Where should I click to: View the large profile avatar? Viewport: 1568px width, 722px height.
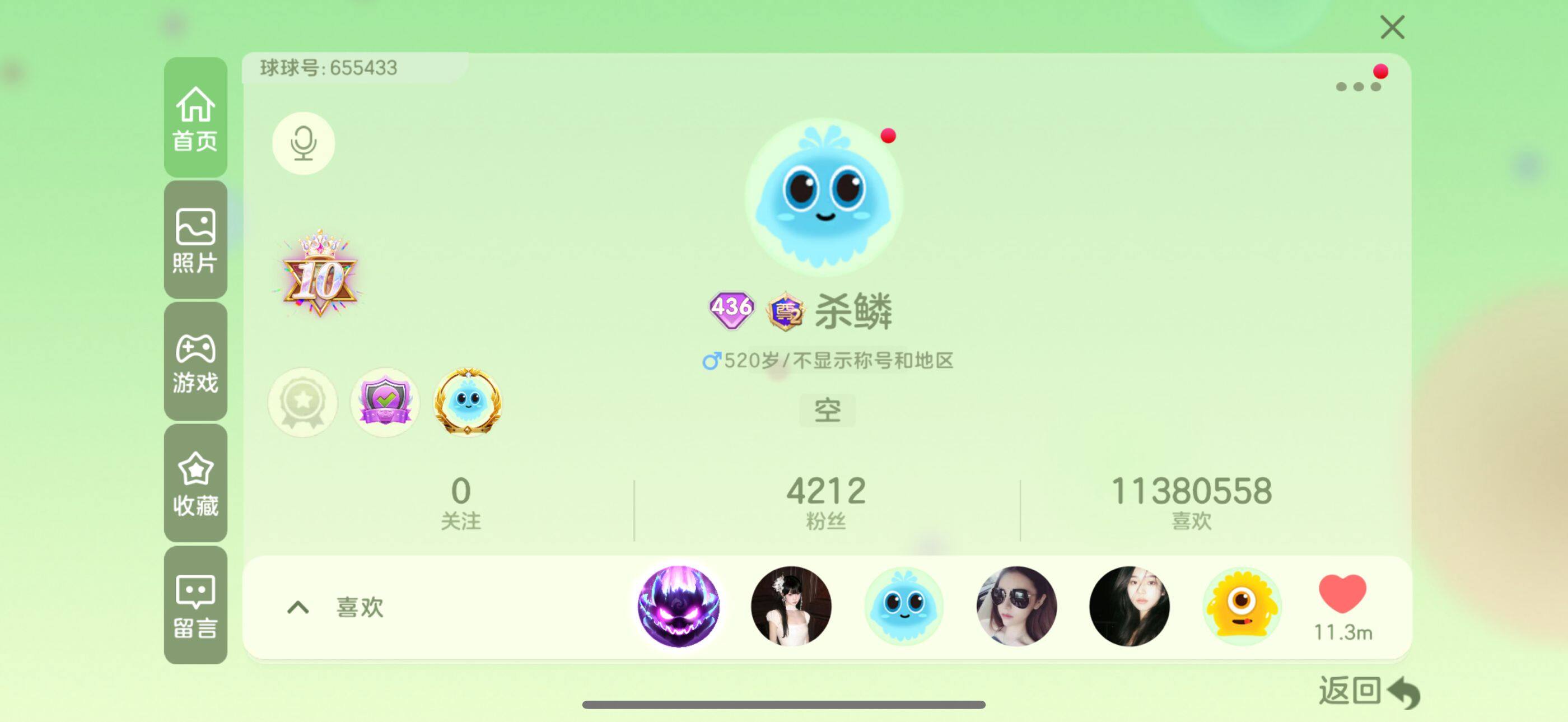[824, 196]
